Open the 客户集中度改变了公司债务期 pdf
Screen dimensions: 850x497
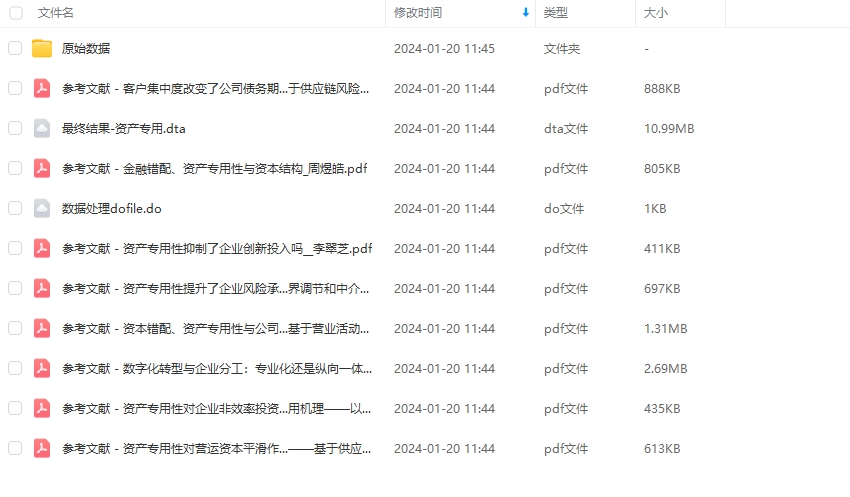214,88
